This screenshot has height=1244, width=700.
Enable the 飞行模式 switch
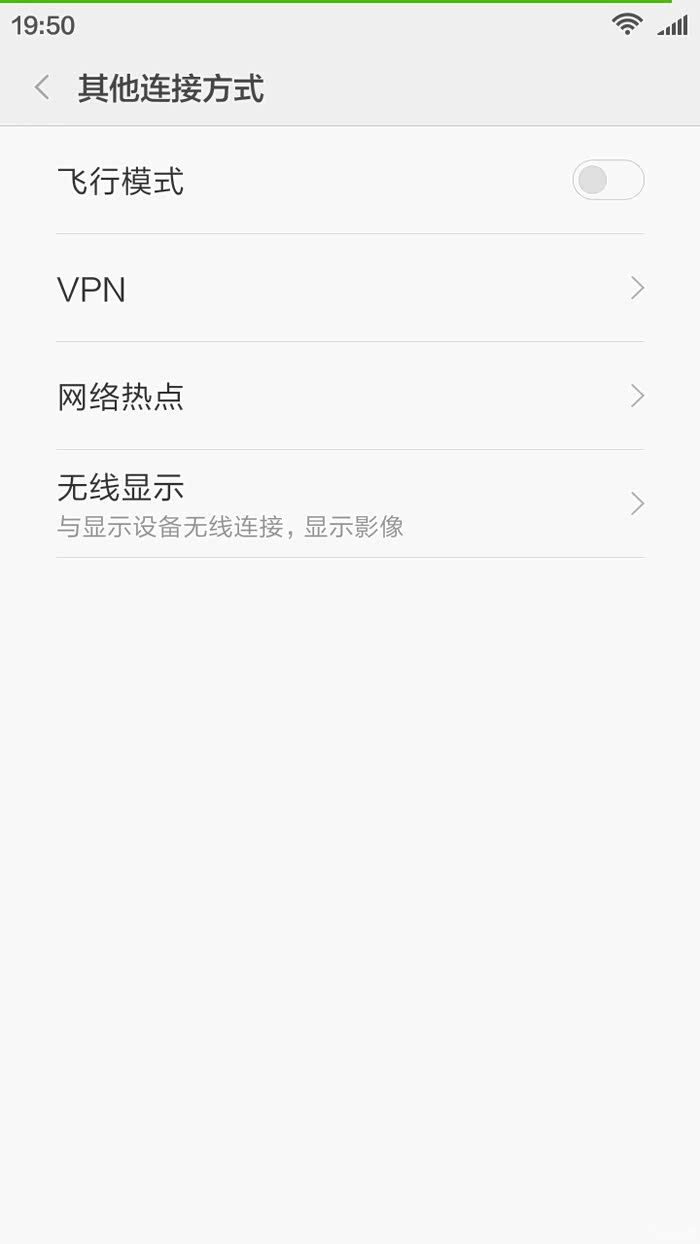click(607, 180)
